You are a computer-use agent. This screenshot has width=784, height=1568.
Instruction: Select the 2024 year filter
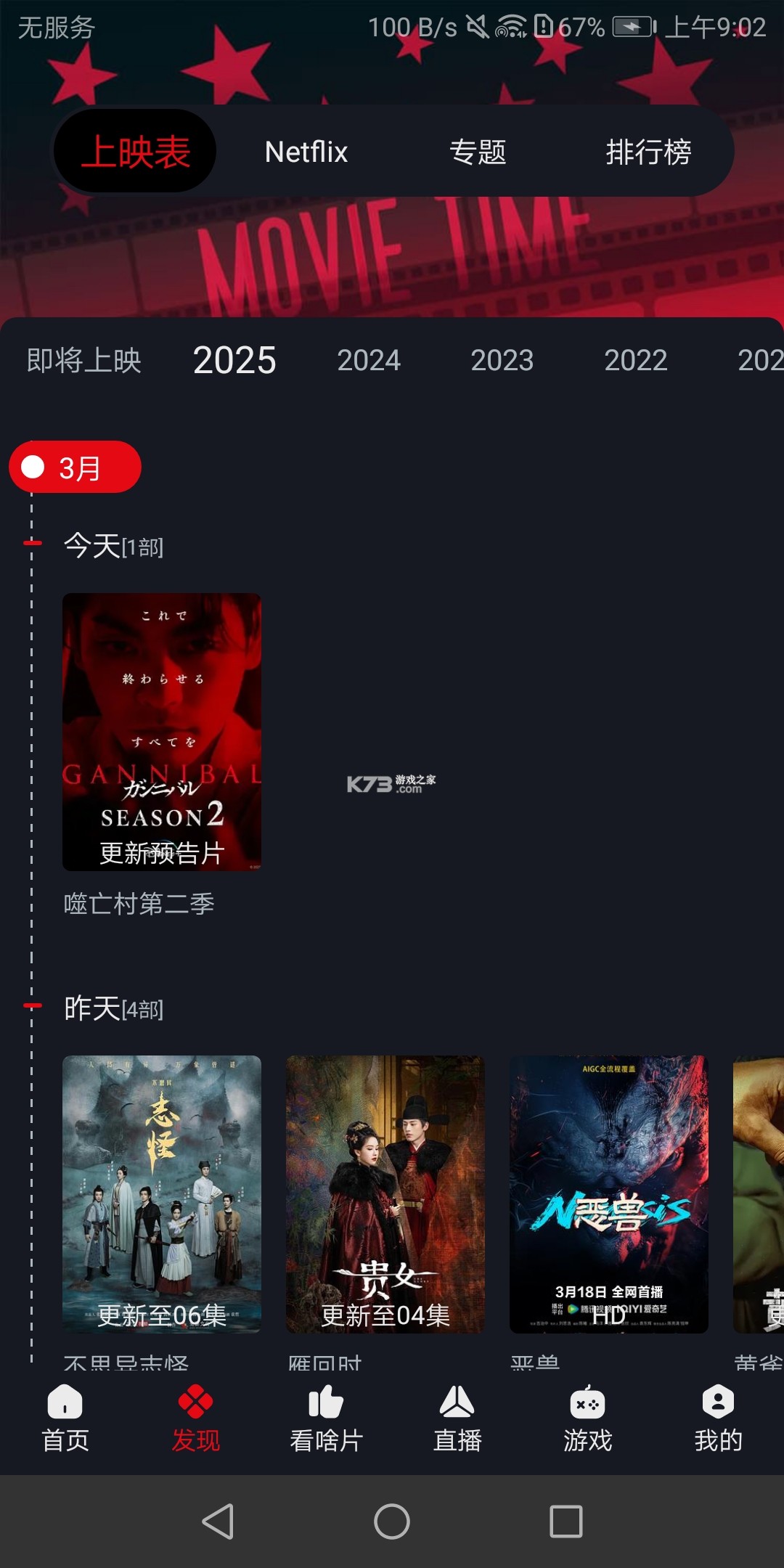[369, 360]
